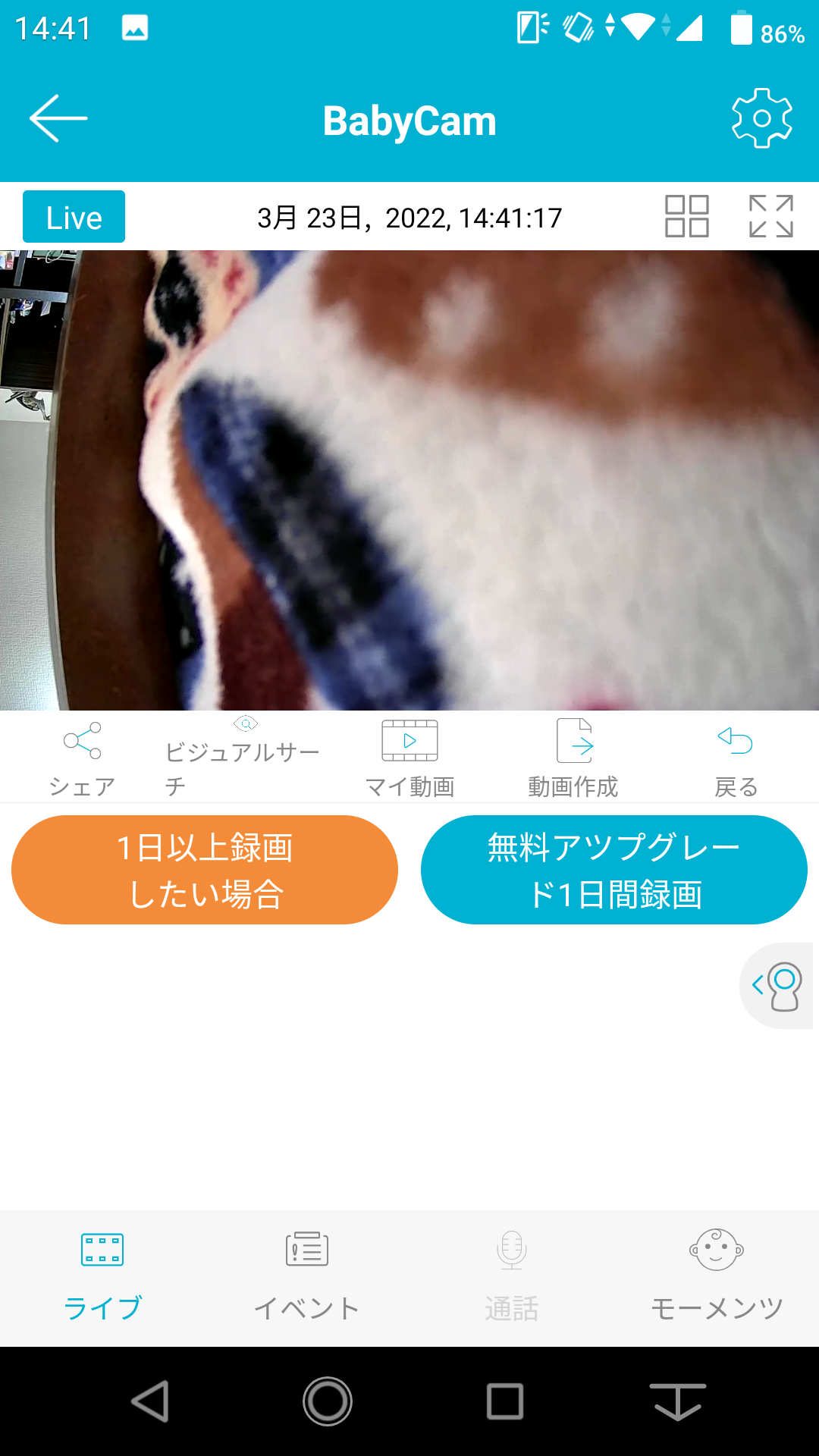819x1456 pixels.
Task: Tap the Live button
Action: [74, 217]
